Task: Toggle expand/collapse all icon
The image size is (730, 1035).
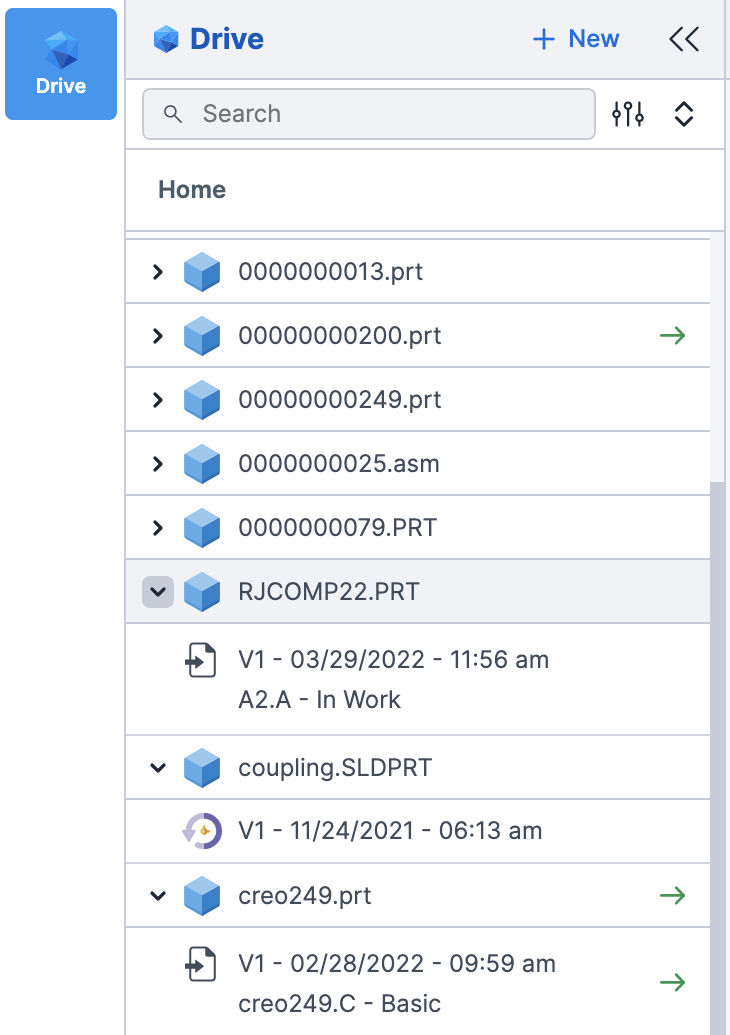Action: point(684,114)
